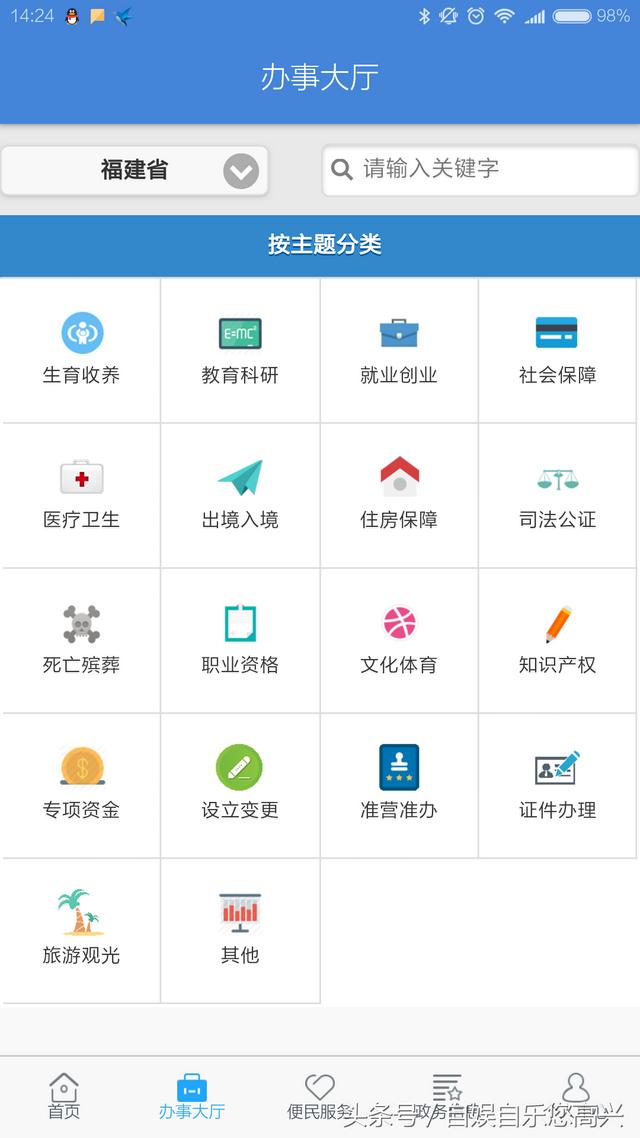This screenshot has height=1138, width=640.
Task: Tap the 请输入关键字 search field
Action: (x=480, y=171)
